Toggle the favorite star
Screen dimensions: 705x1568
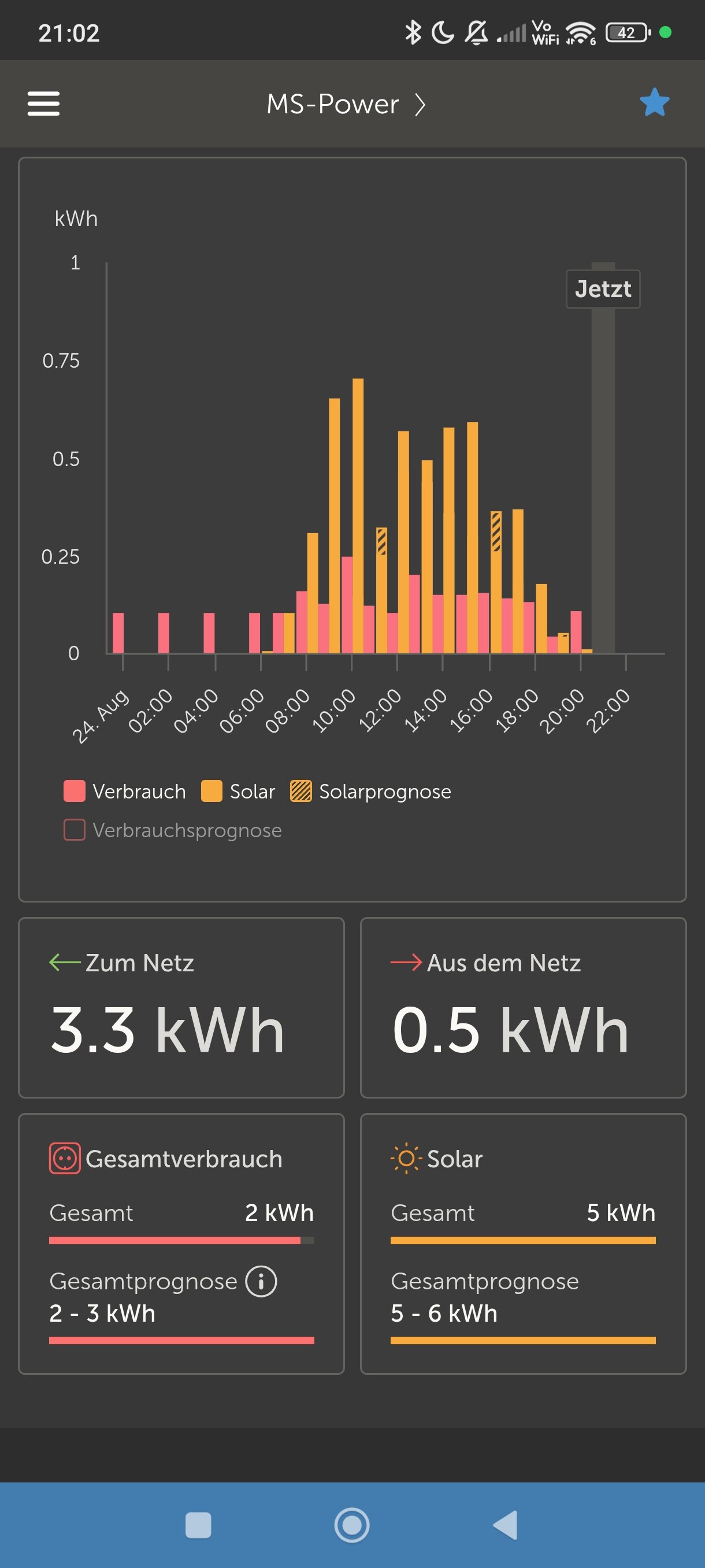654,102
